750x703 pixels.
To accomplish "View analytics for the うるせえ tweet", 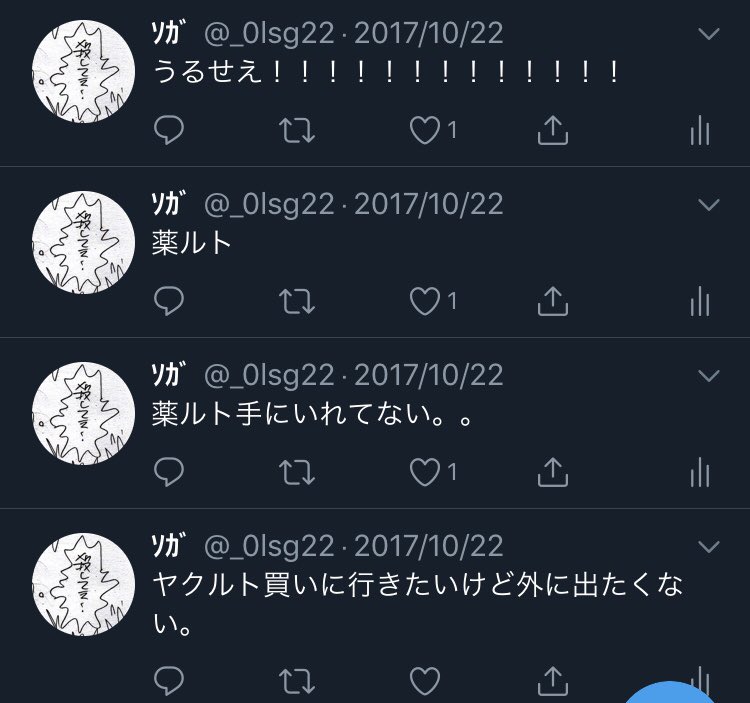I will coord(700,131).
